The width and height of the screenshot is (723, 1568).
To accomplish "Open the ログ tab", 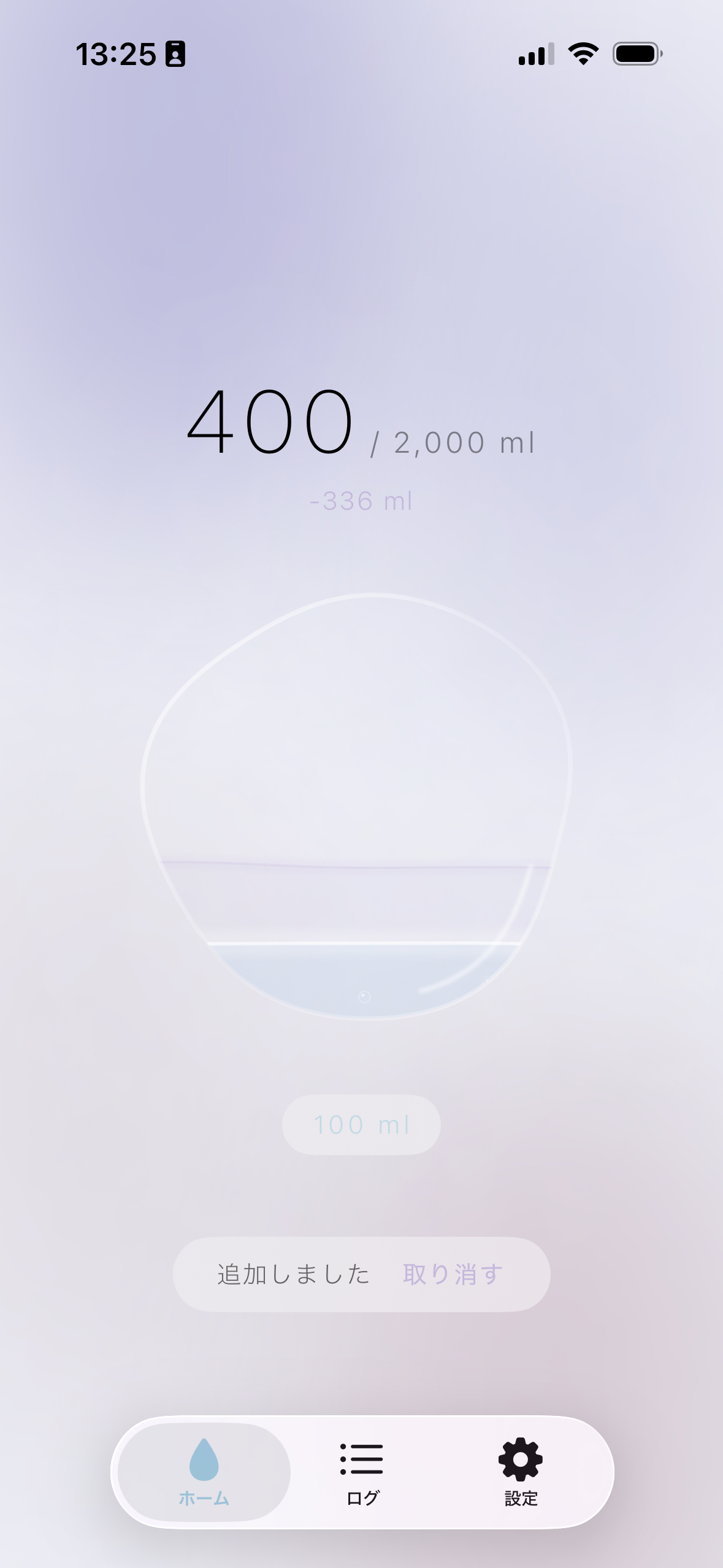I will [362, 1471].
